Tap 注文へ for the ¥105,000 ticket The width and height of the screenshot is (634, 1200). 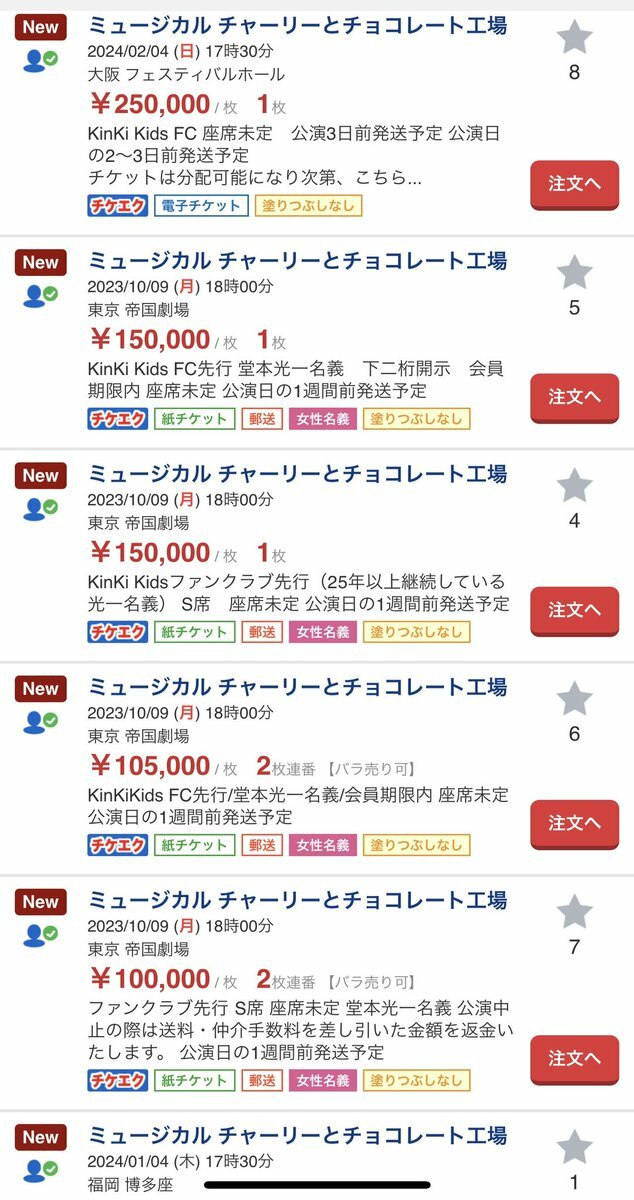point(574,823)
